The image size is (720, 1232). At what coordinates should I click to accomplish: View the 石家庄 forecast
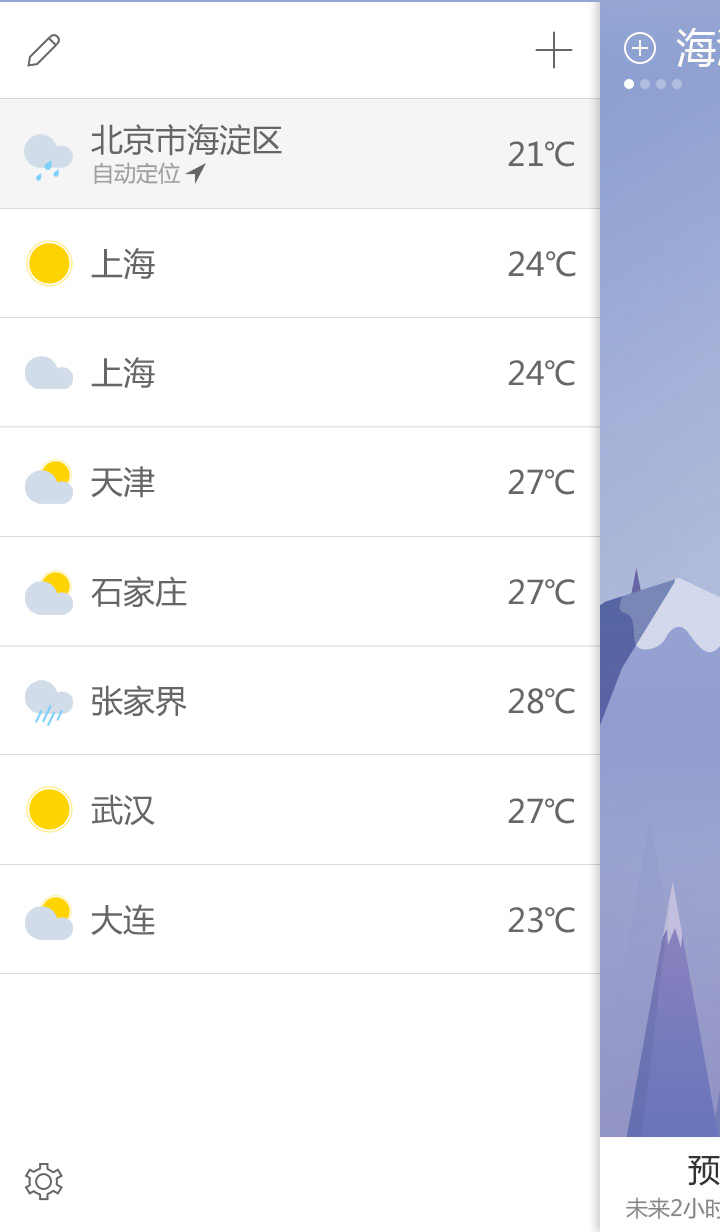[300, 592]
